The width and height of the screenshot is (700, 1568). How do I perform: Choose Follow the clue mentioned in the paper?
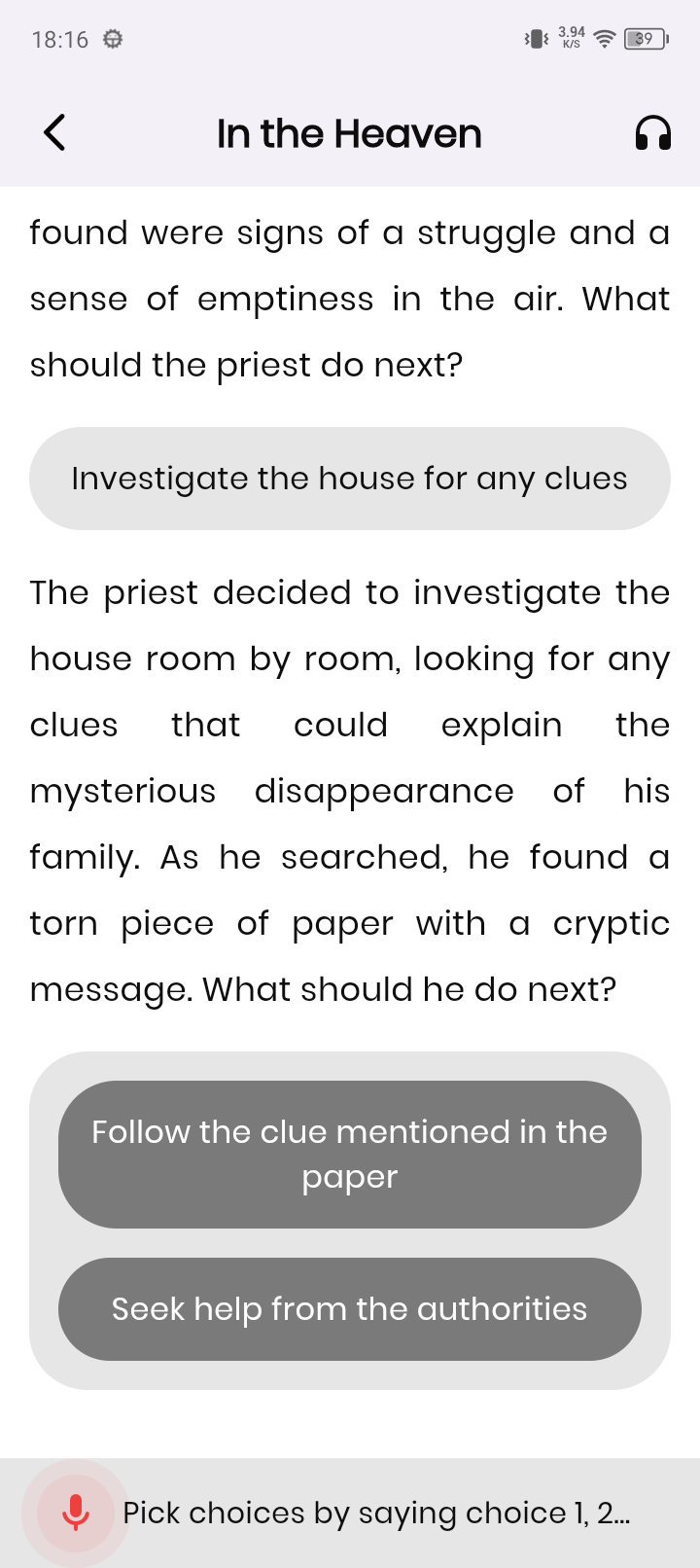pos(349,1154)
